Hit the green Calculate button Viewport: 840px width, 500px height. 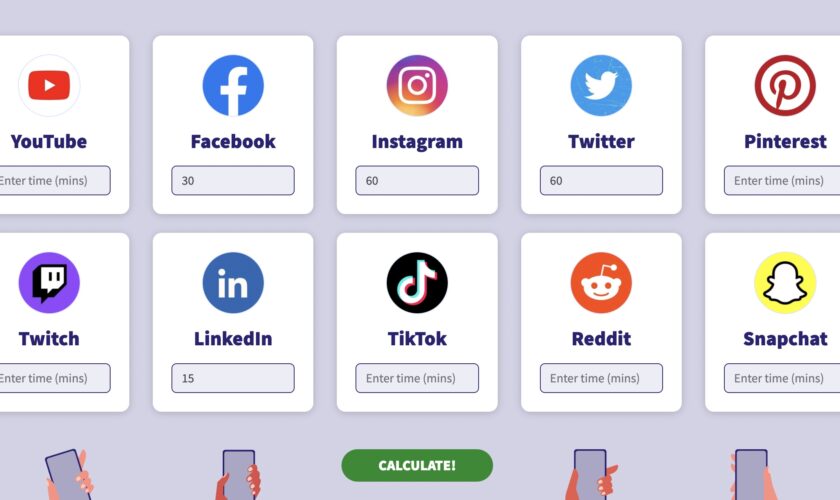(417, 465)
